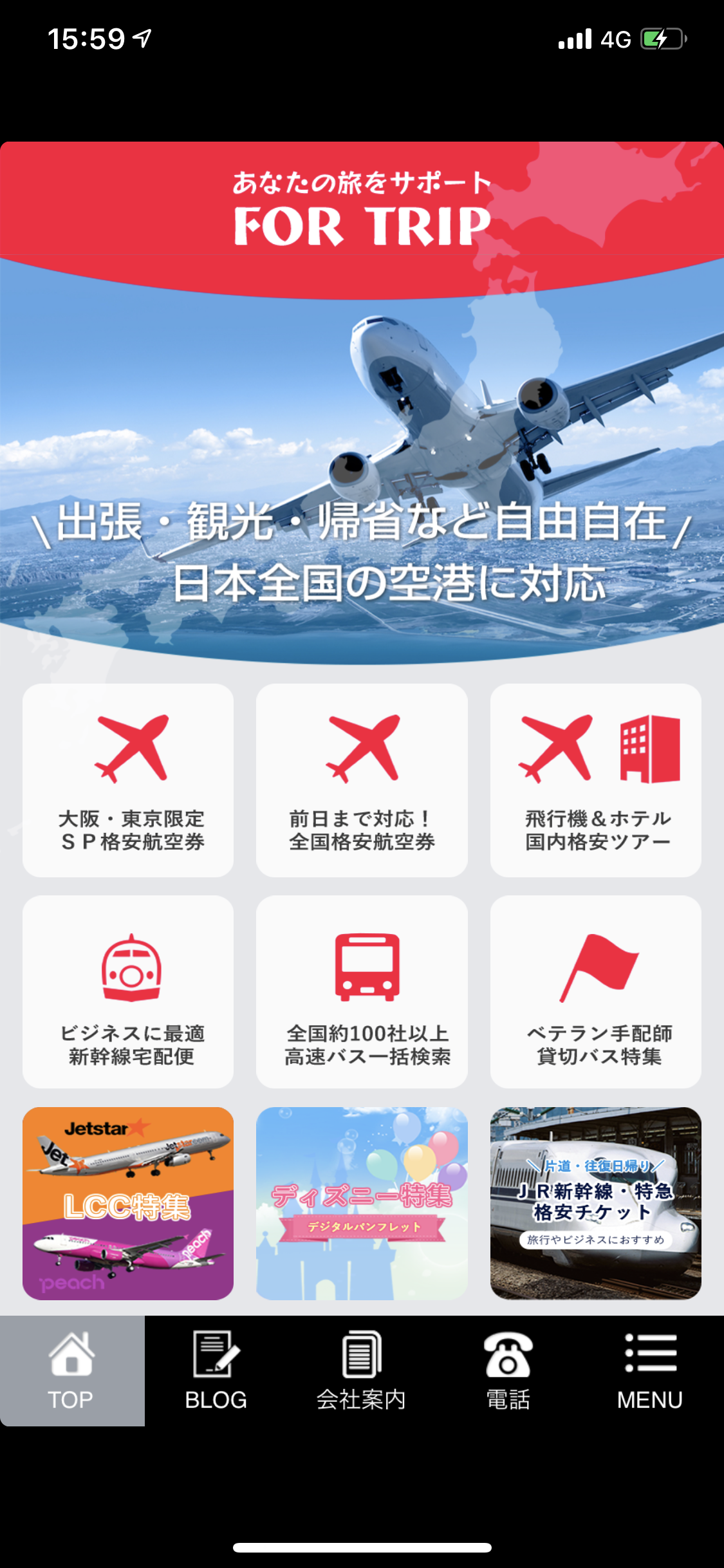Select ベテラン手配師 貸切バス特集 tile
Screen dimensions: 724x1568
point(596,992)
